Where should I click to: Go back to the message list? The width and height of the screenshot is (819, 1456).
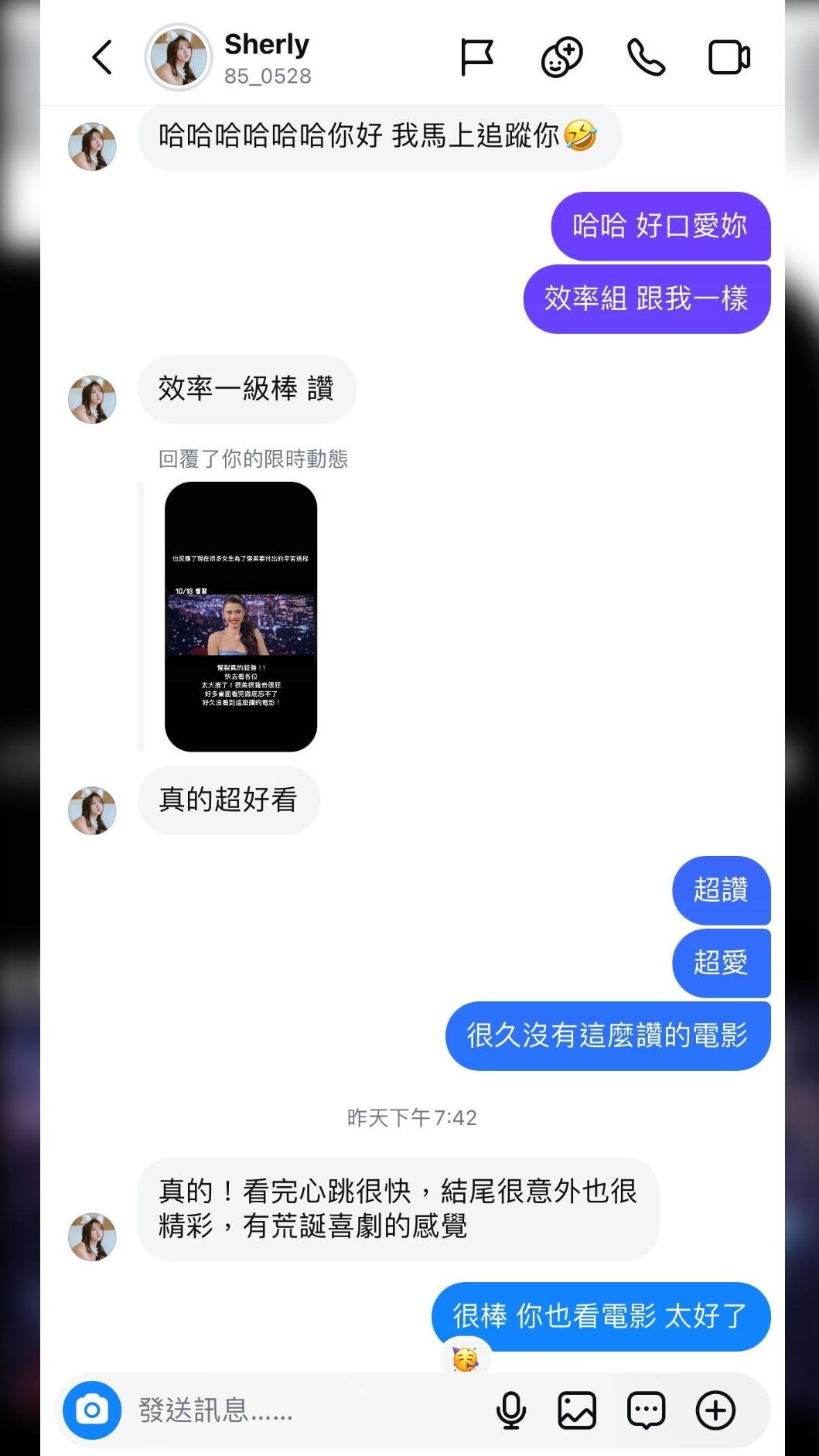pos(102,57)
